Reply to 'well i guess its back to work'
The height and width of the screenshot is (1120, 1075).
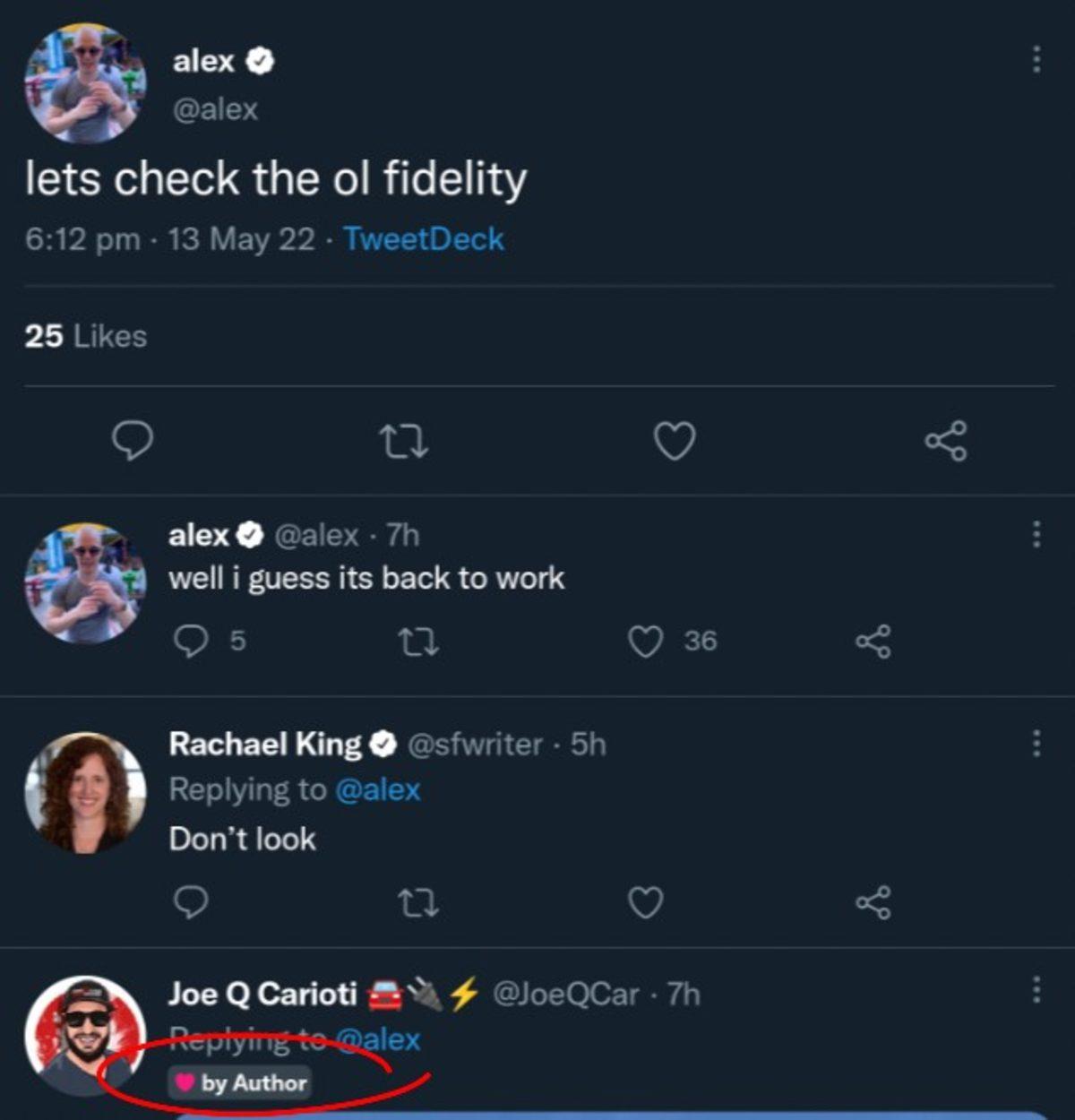tap(190, 641)
